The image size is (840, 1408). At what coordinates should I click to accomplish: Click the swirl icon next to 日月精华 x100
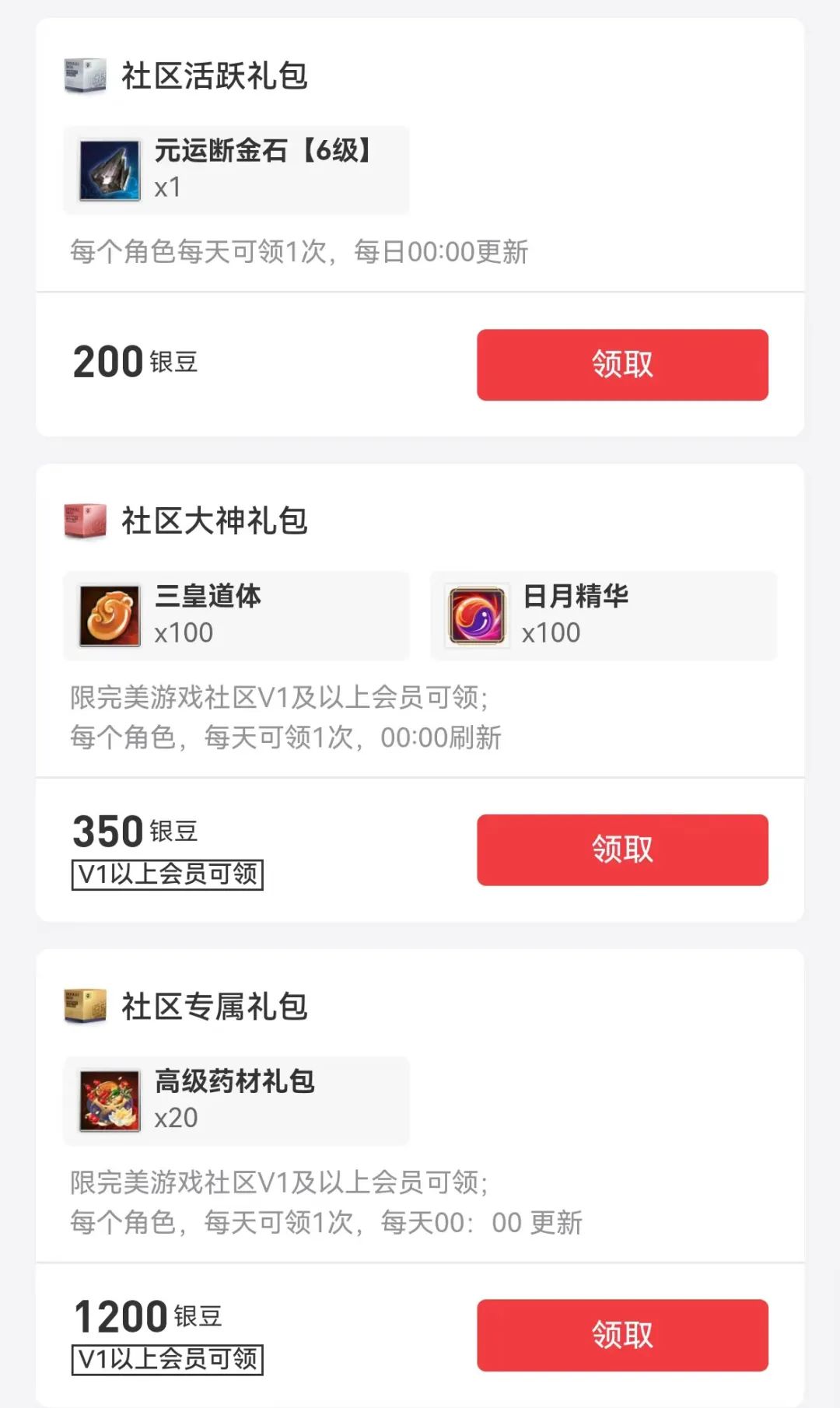click(x=476, y=616)
